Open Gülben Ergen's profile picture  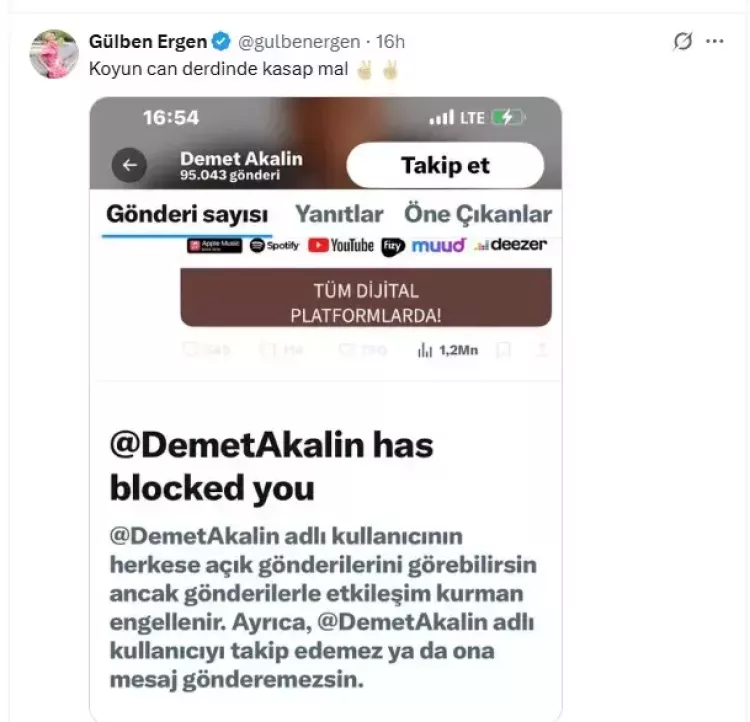[x=54, y=54]
